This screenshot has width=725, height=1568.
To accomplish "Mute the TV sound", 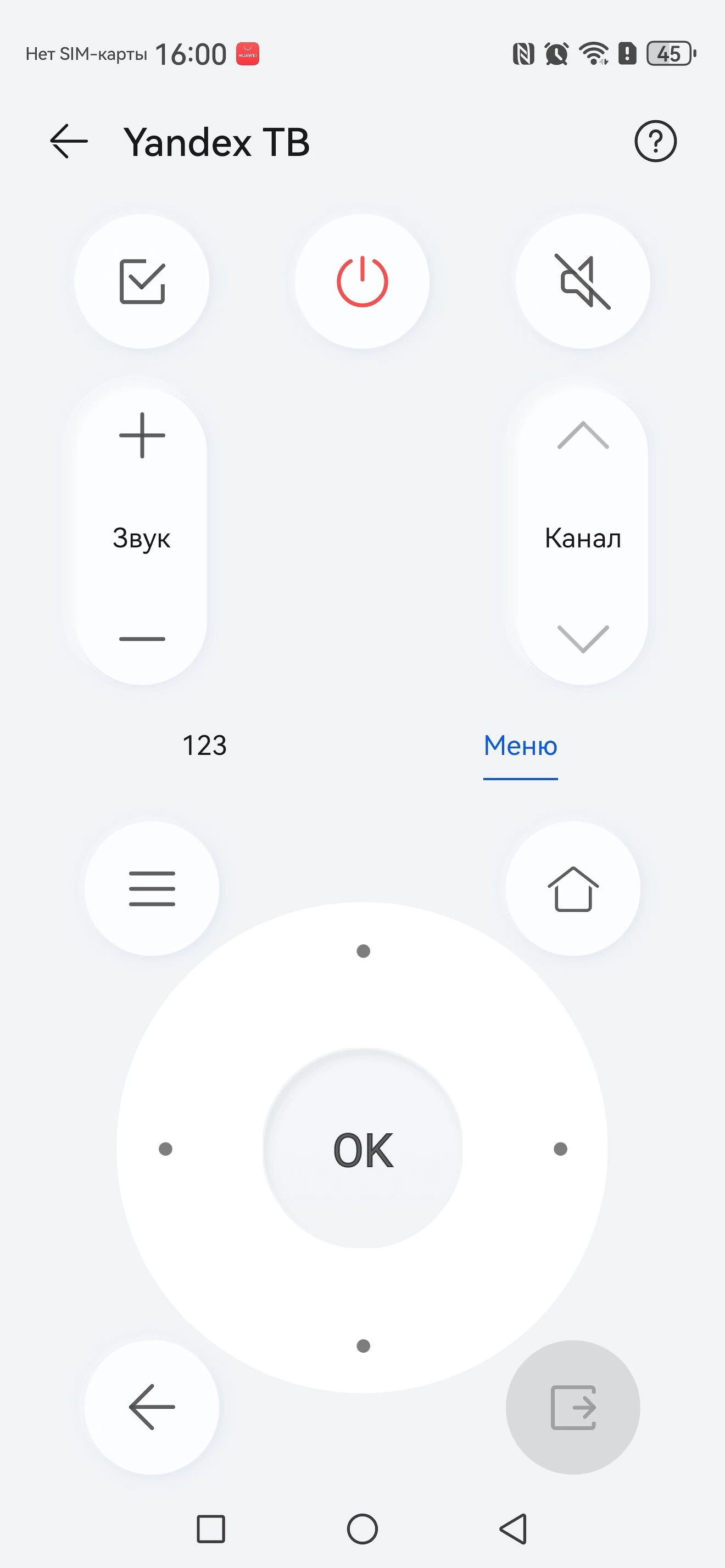I will coord(583,281).
